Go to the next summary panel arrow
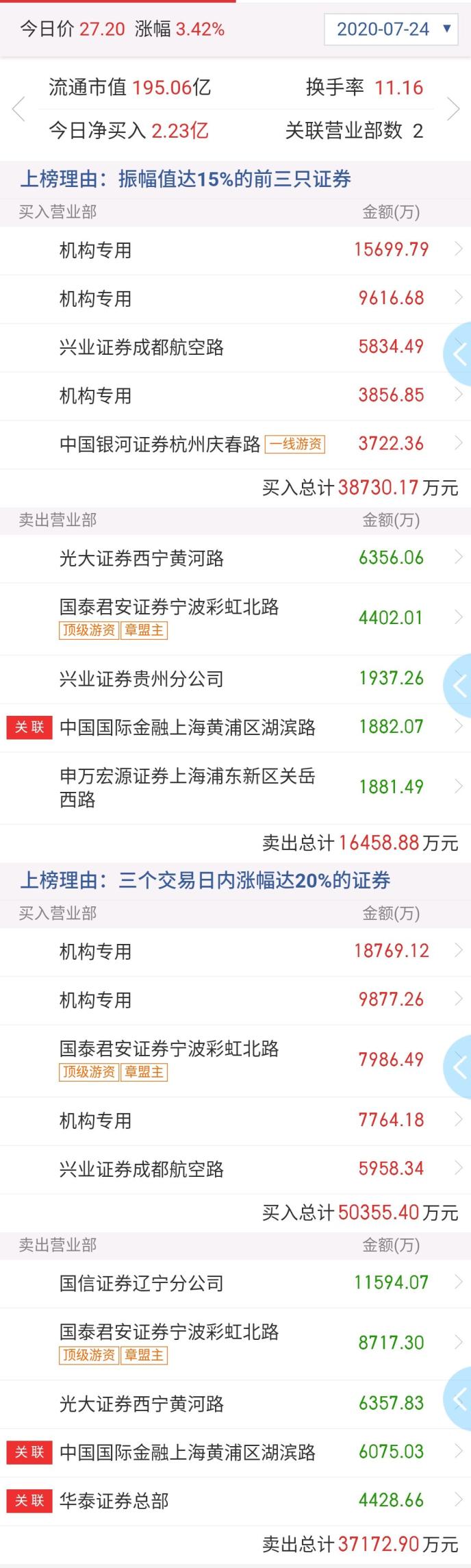Screen dimensions: 471x1568 click(x=453, y=109)
